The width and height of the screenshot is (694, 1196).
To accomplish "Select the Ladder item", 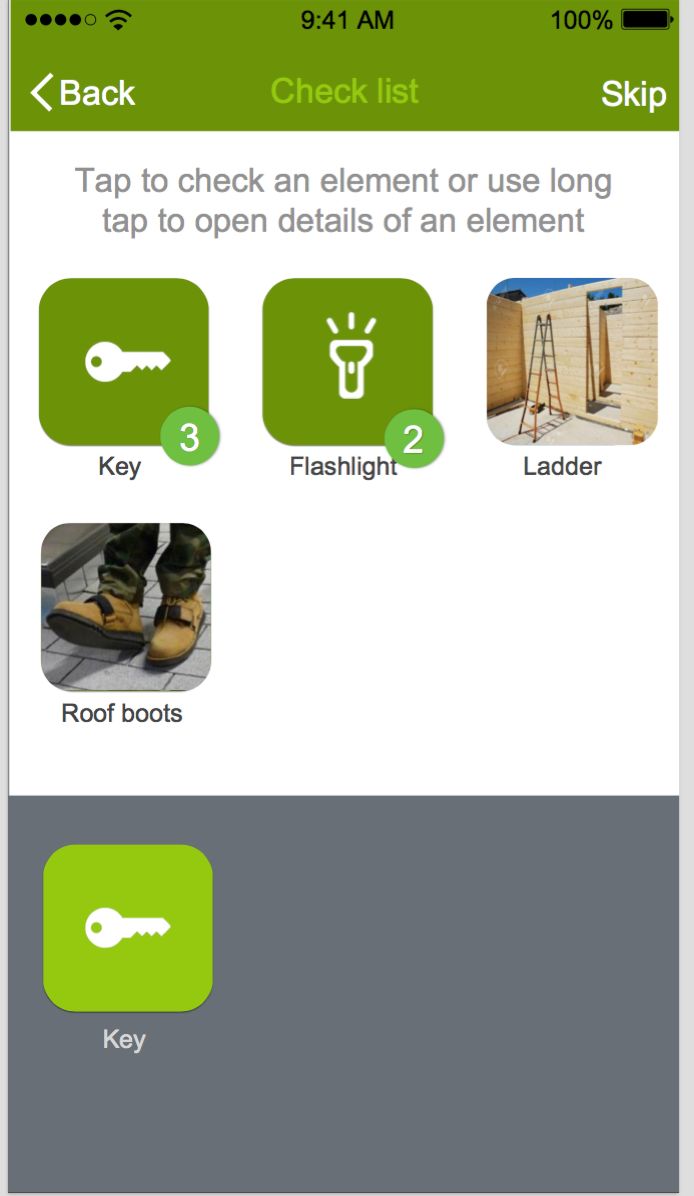I will coord(571,362).
